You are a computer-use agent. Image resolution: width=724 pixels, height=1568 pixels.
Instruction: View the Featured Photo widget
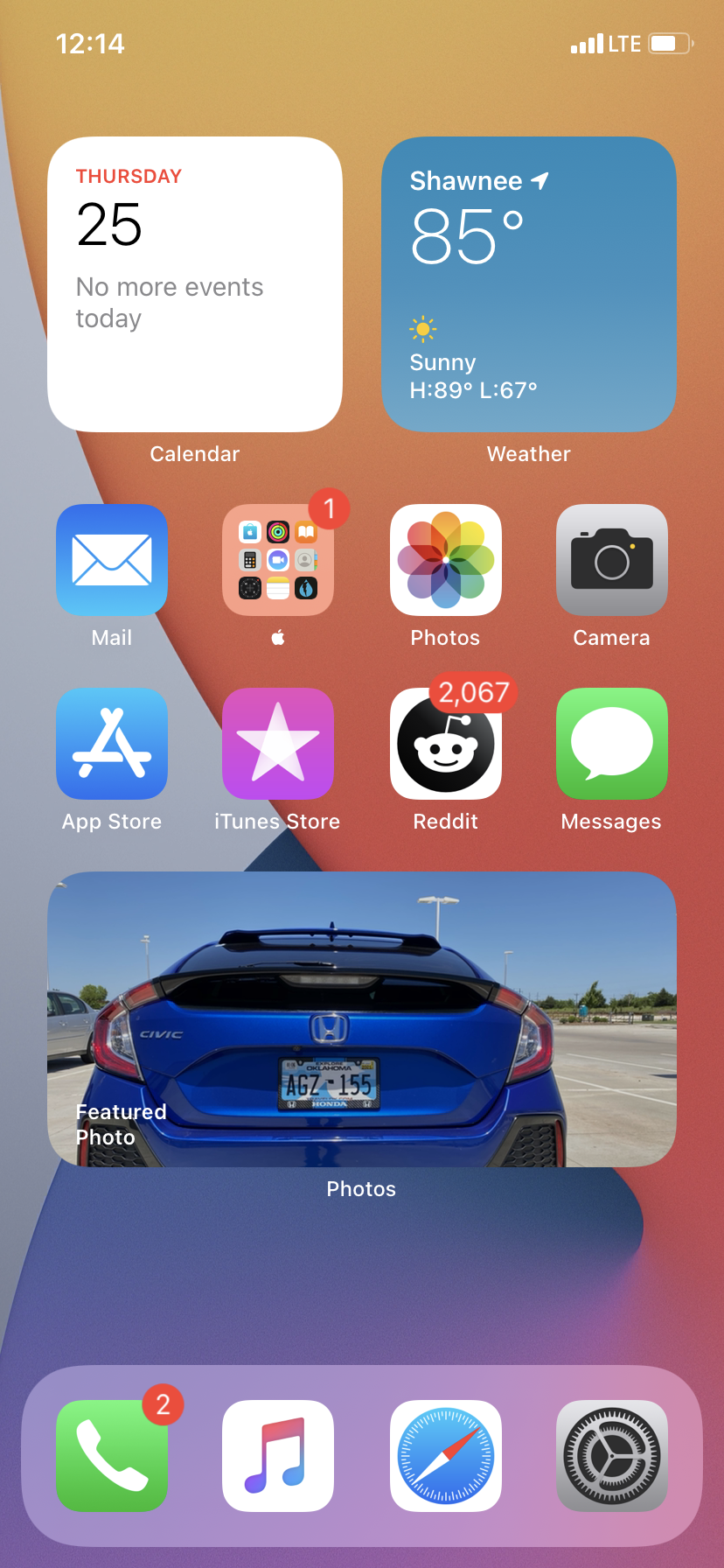click(362, 1019)
